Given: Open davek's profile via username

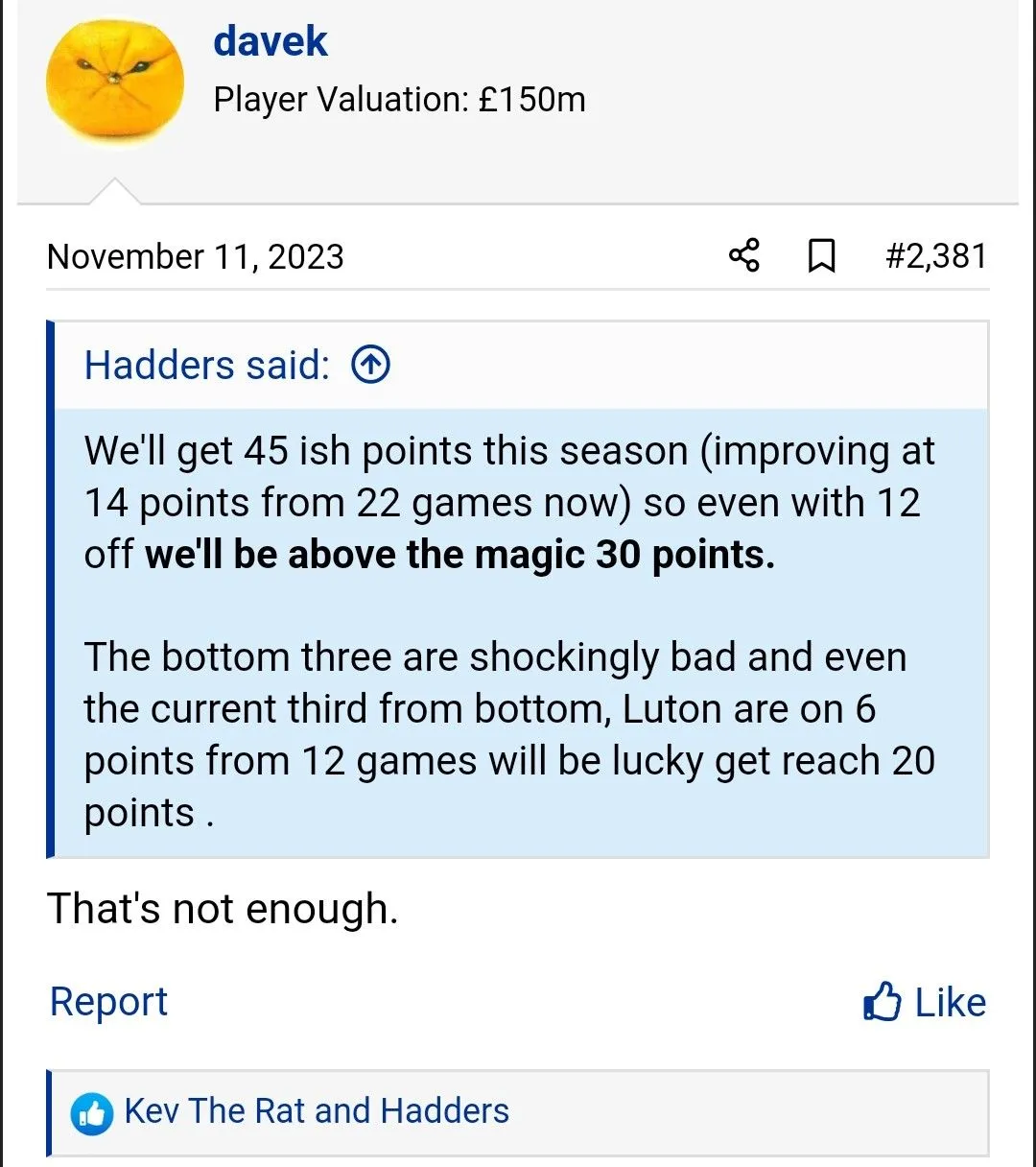Looking at the screenshot, I should tap(271, 41).
